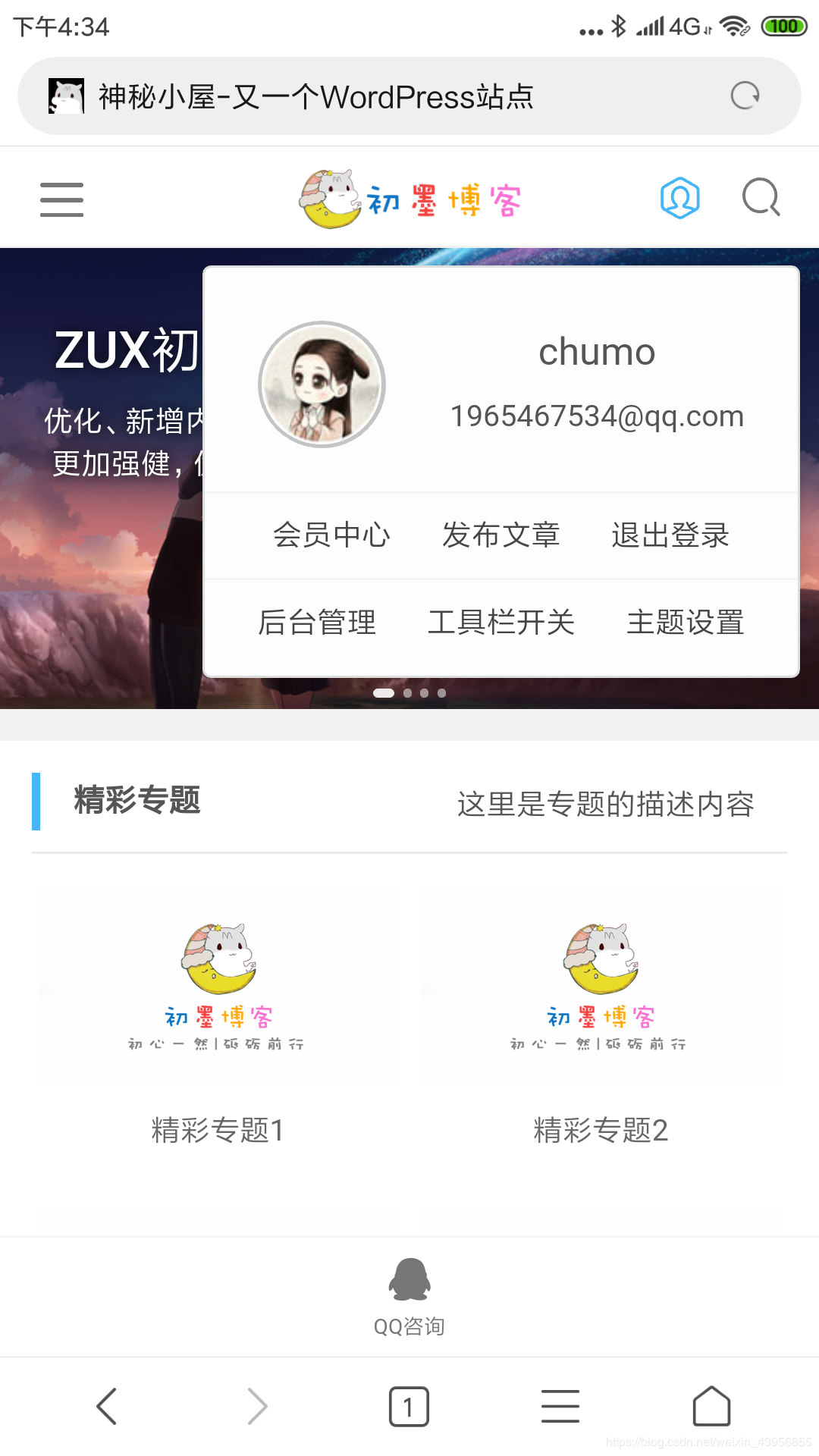Select 发布文章 to publish a post
The width and height of the screenshot is (819, 1456).
(x=500, y=535)
